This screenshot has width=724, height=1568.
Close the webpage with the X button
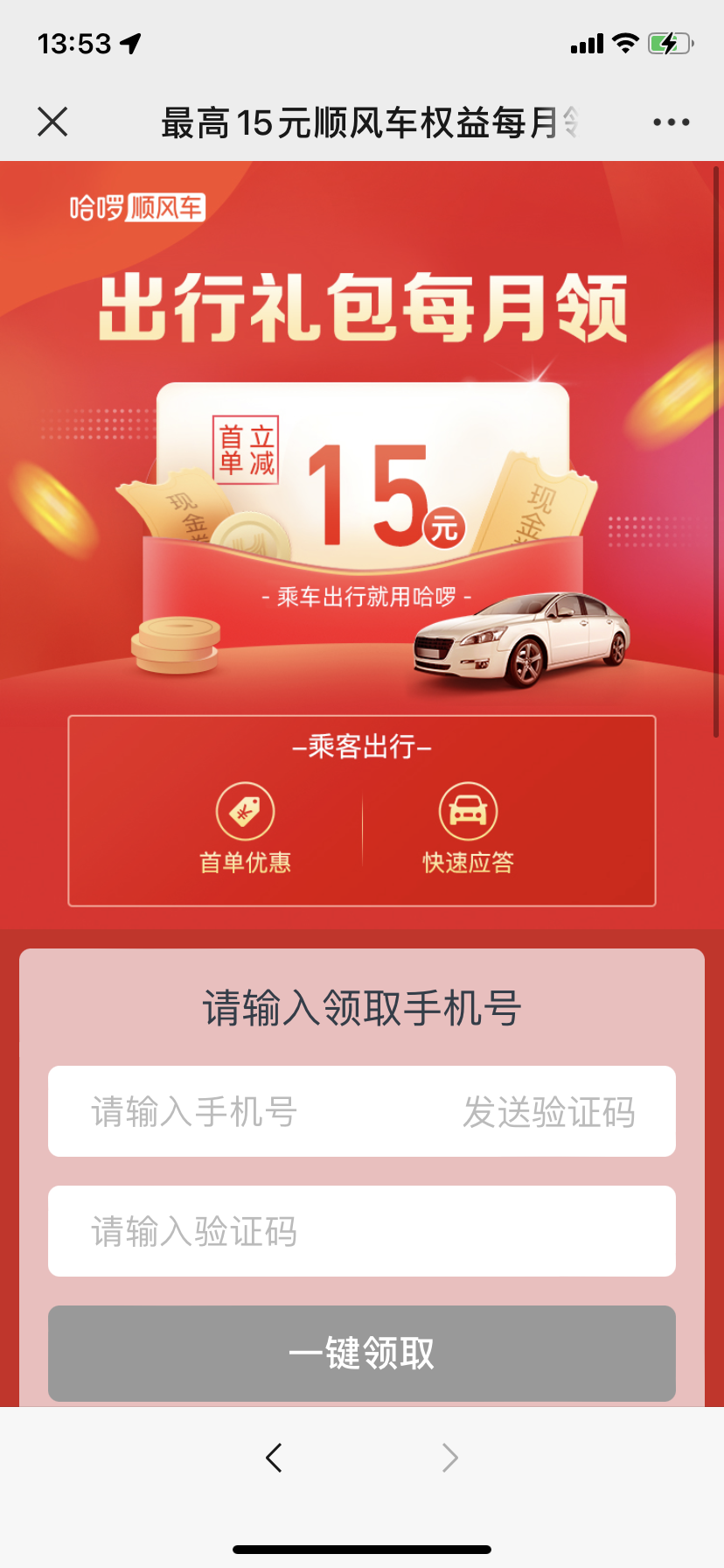[x=52, y=122]
